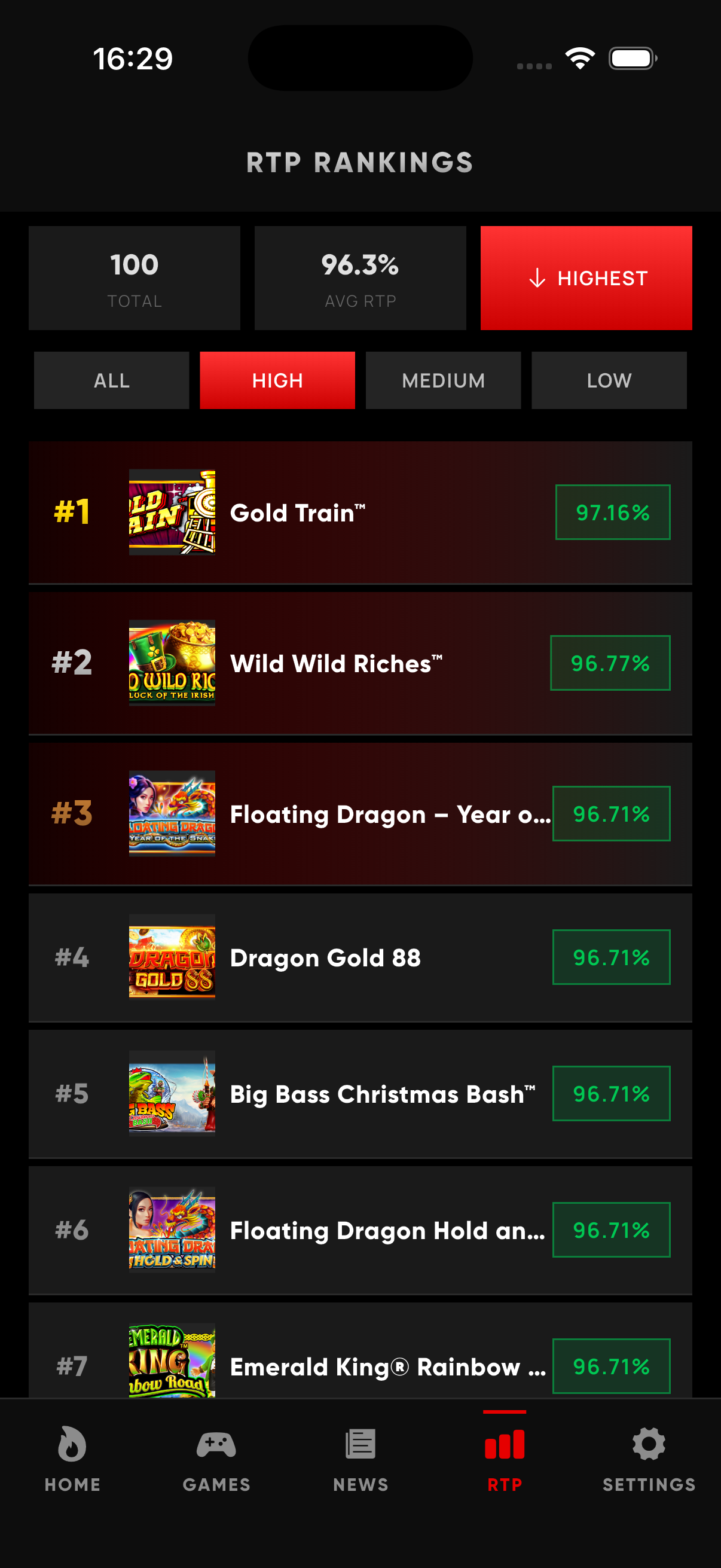
Task: Select the High filter
Action: pyautogui.click(x=277, y=380)
